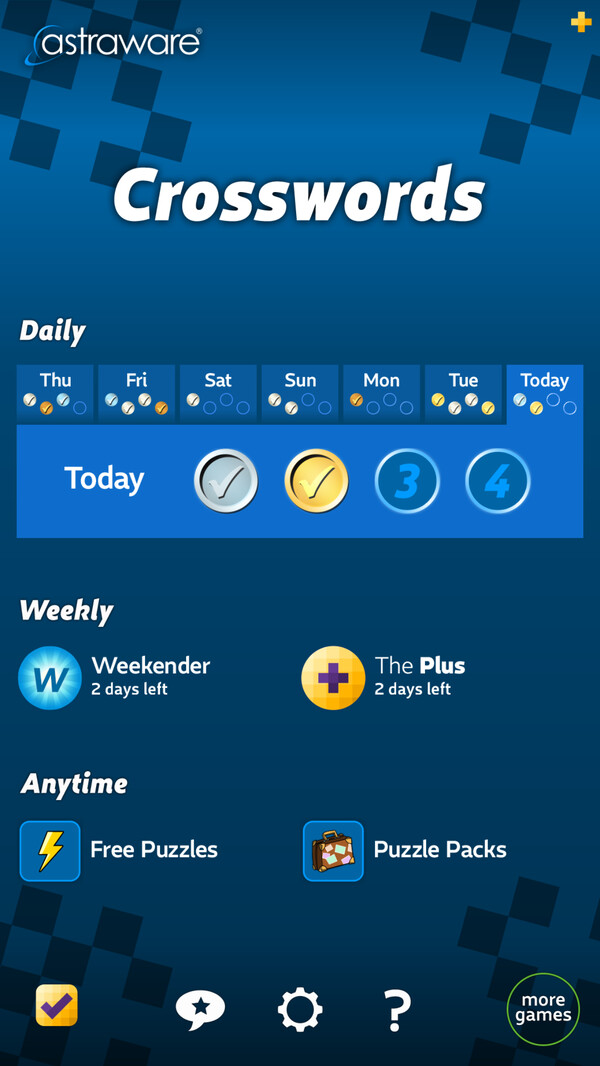Start today's puzzle 4

coord(498,481)
